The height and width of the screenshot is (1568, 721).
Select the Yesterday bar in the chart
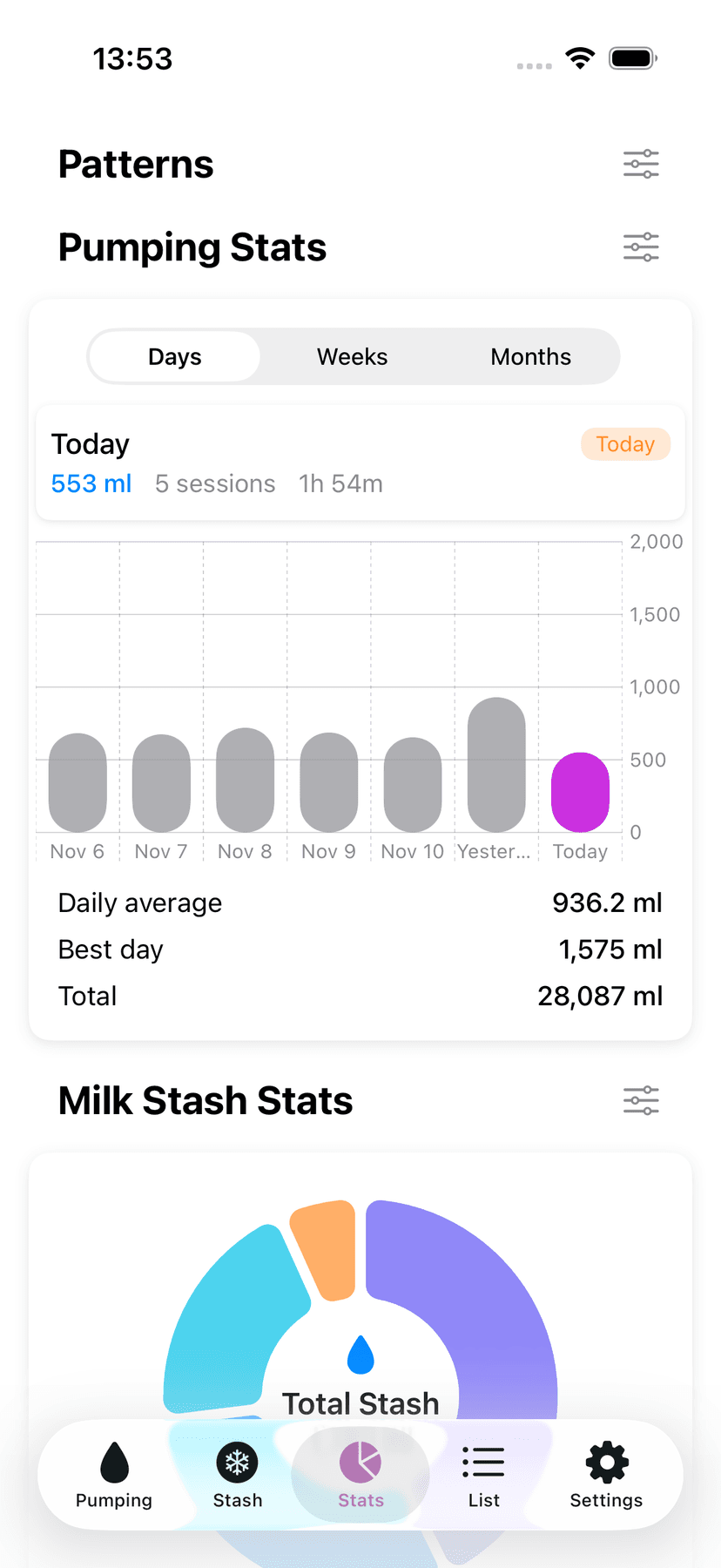coord(496,765)
